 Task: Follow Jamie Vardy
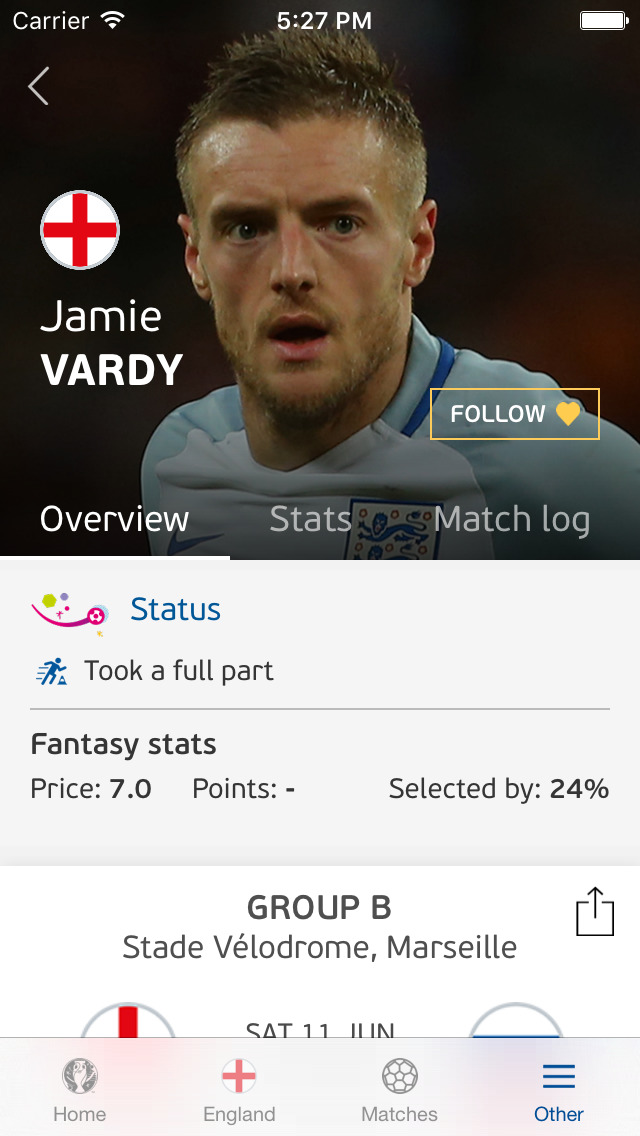tap(514, 414)
